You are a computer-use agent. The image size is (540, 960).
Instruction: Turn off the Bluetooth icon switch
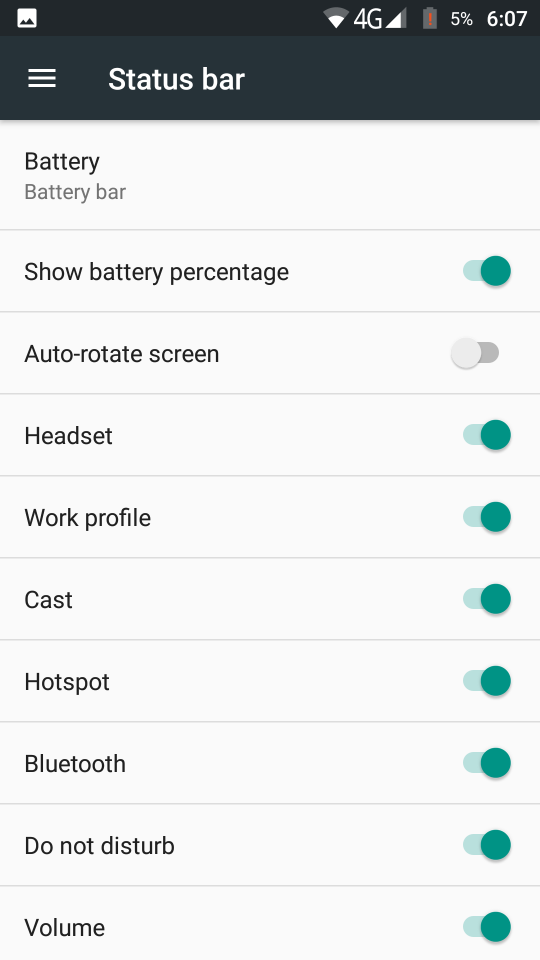(486, 763)
